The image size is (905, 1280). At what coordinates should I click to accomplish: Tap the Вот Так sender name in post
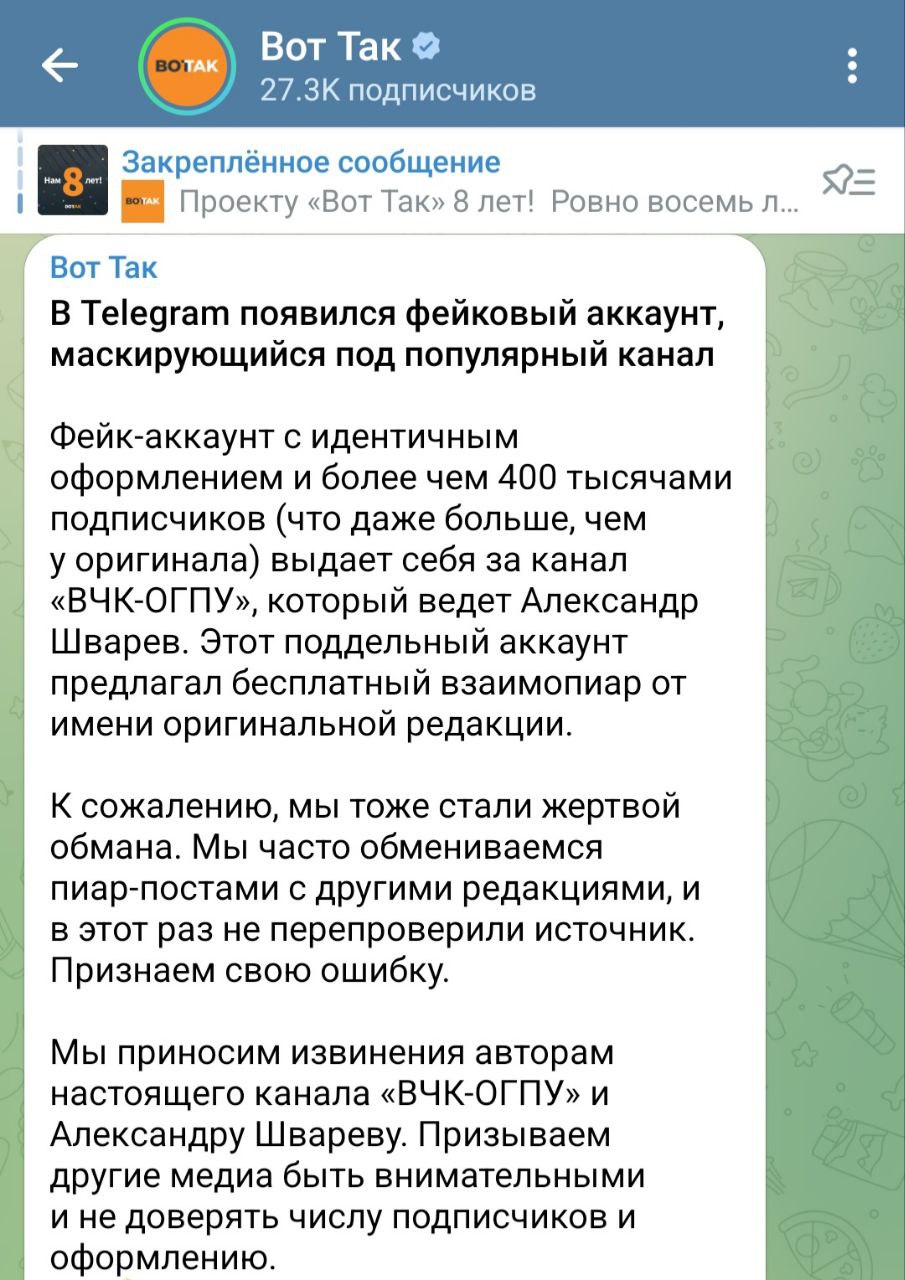tap(104, 268)
